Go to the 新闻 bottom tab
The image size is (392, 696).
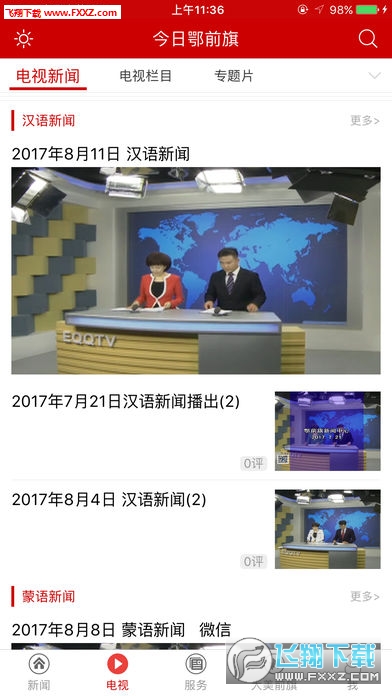[39, 672]
